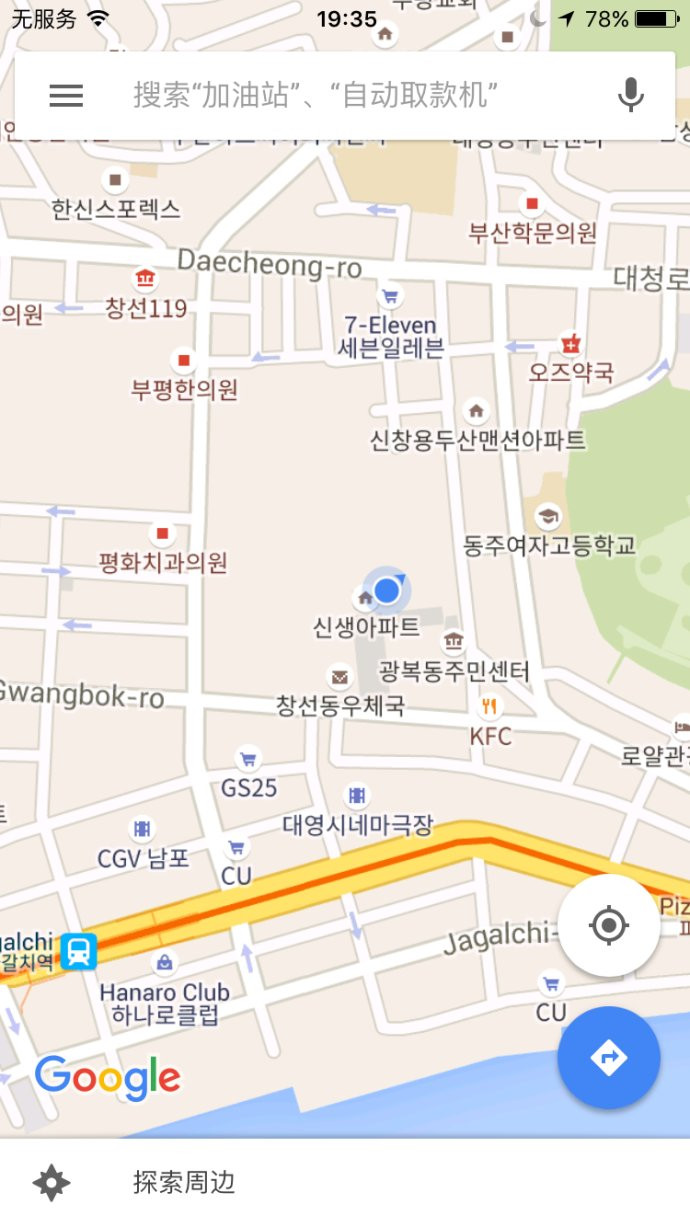Image resolution: width=690 pixels, height=1227 pixels.
Task: Select the CGV 남포 cinema marker
Action: 142,829
